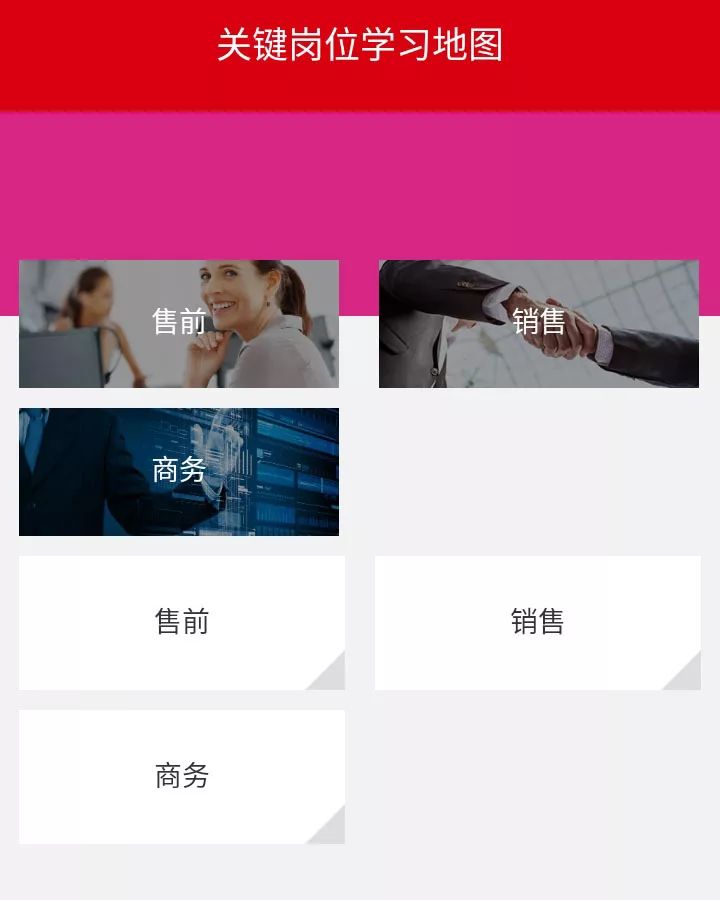Open the 商务 photo tile

point(179,471)
